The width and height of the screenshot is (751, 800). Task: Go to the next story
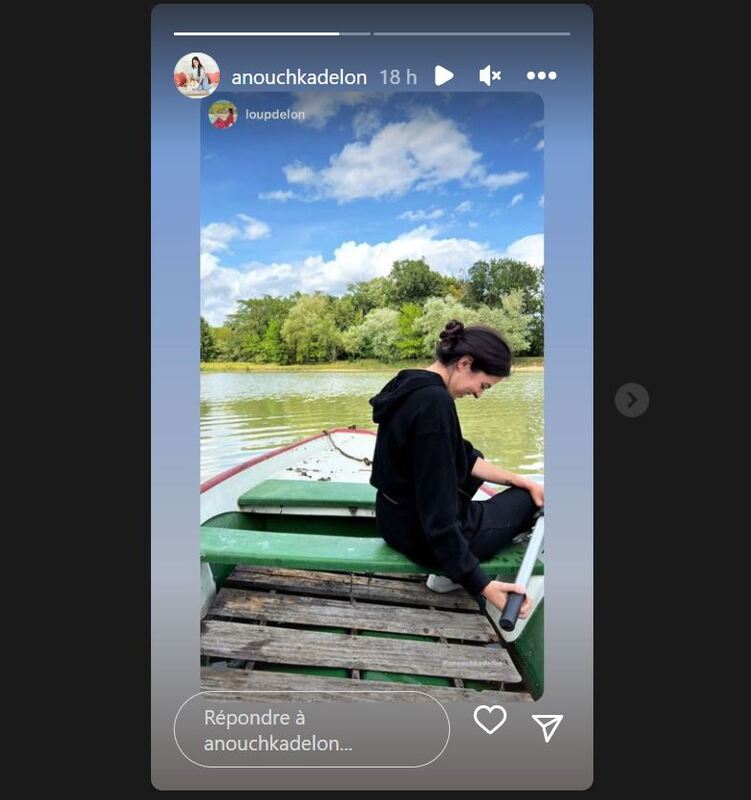(x=631, y=400)
